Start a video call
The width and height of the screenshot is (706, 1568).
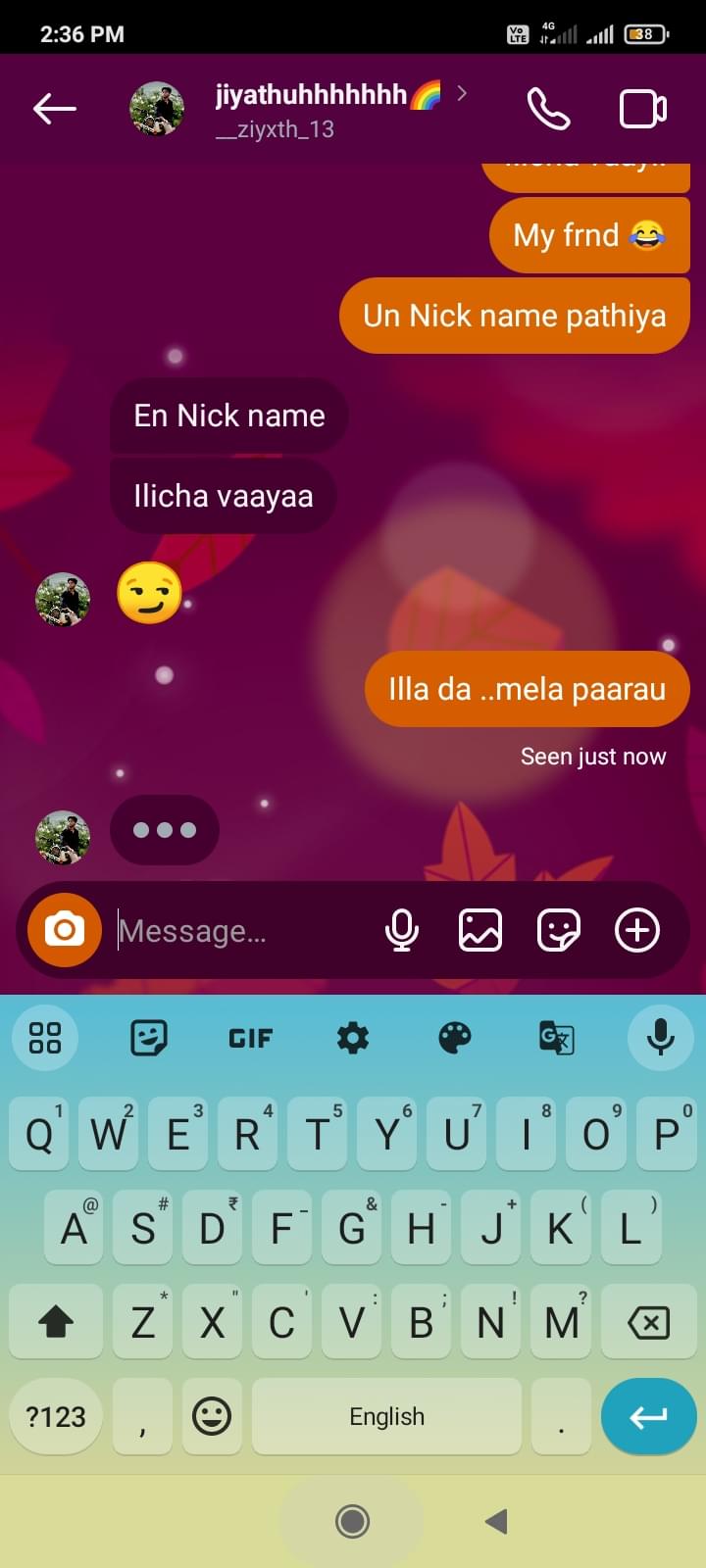pyautogui.click(x=643, y=109)
